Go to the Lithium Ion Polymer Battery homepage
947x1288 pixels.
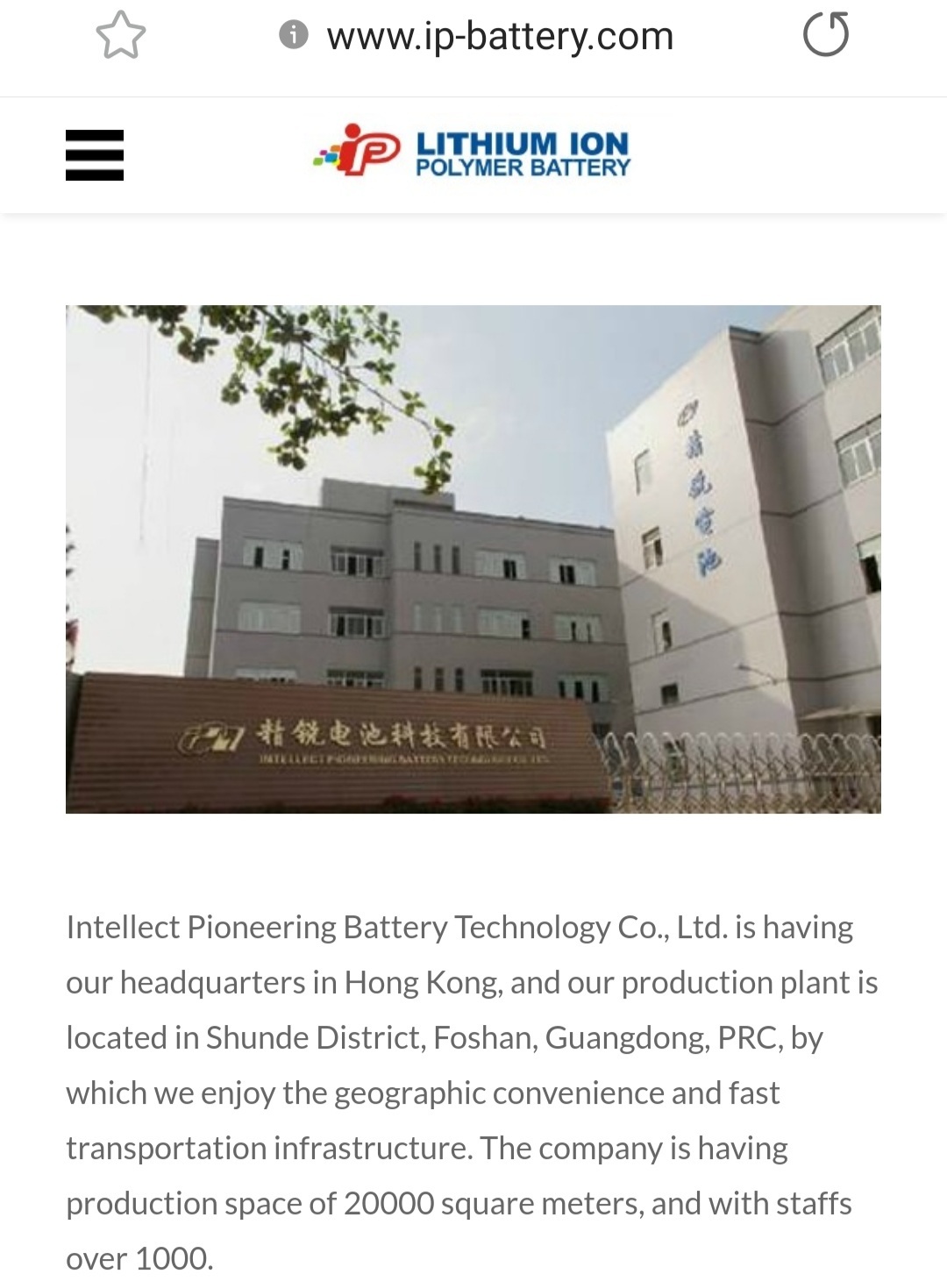tap(473, 151)
